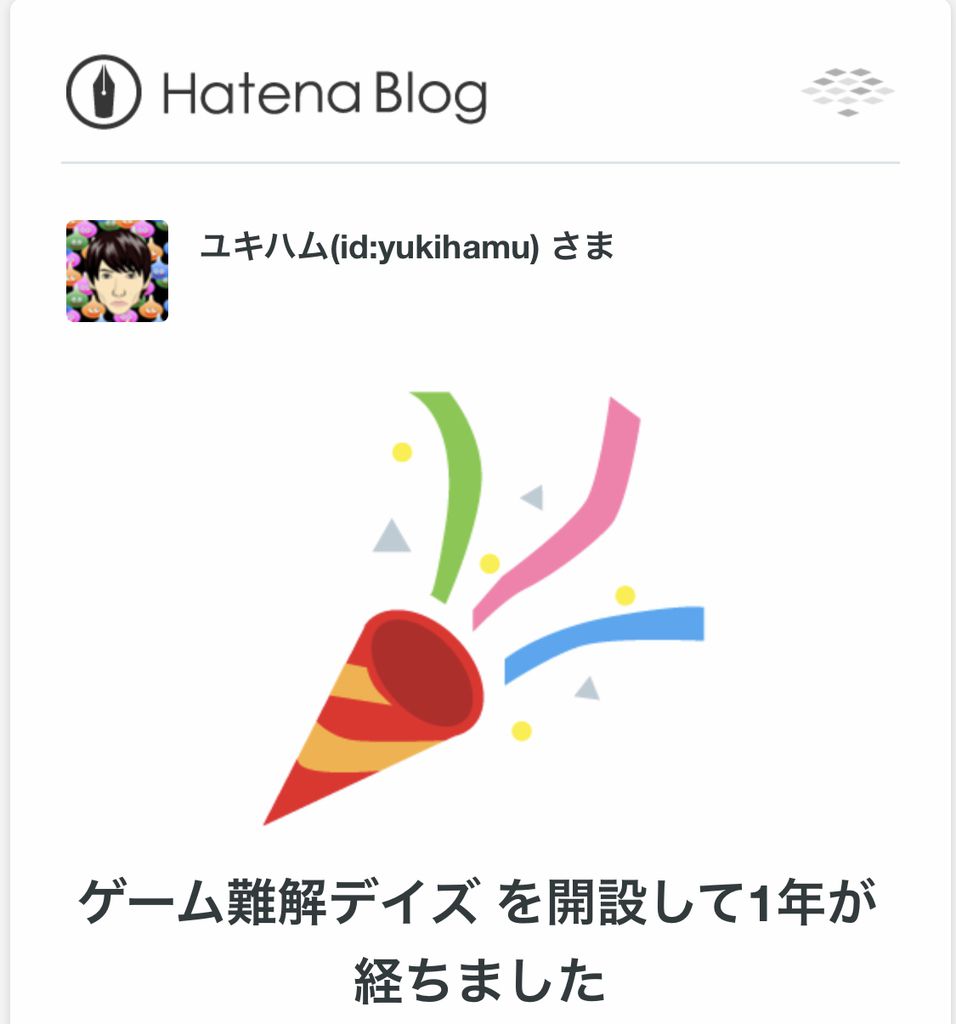This screenshot has height=1024, width=956.
Task: Open the yukihamu profile avatar
Action: click(x=117, y=271)
